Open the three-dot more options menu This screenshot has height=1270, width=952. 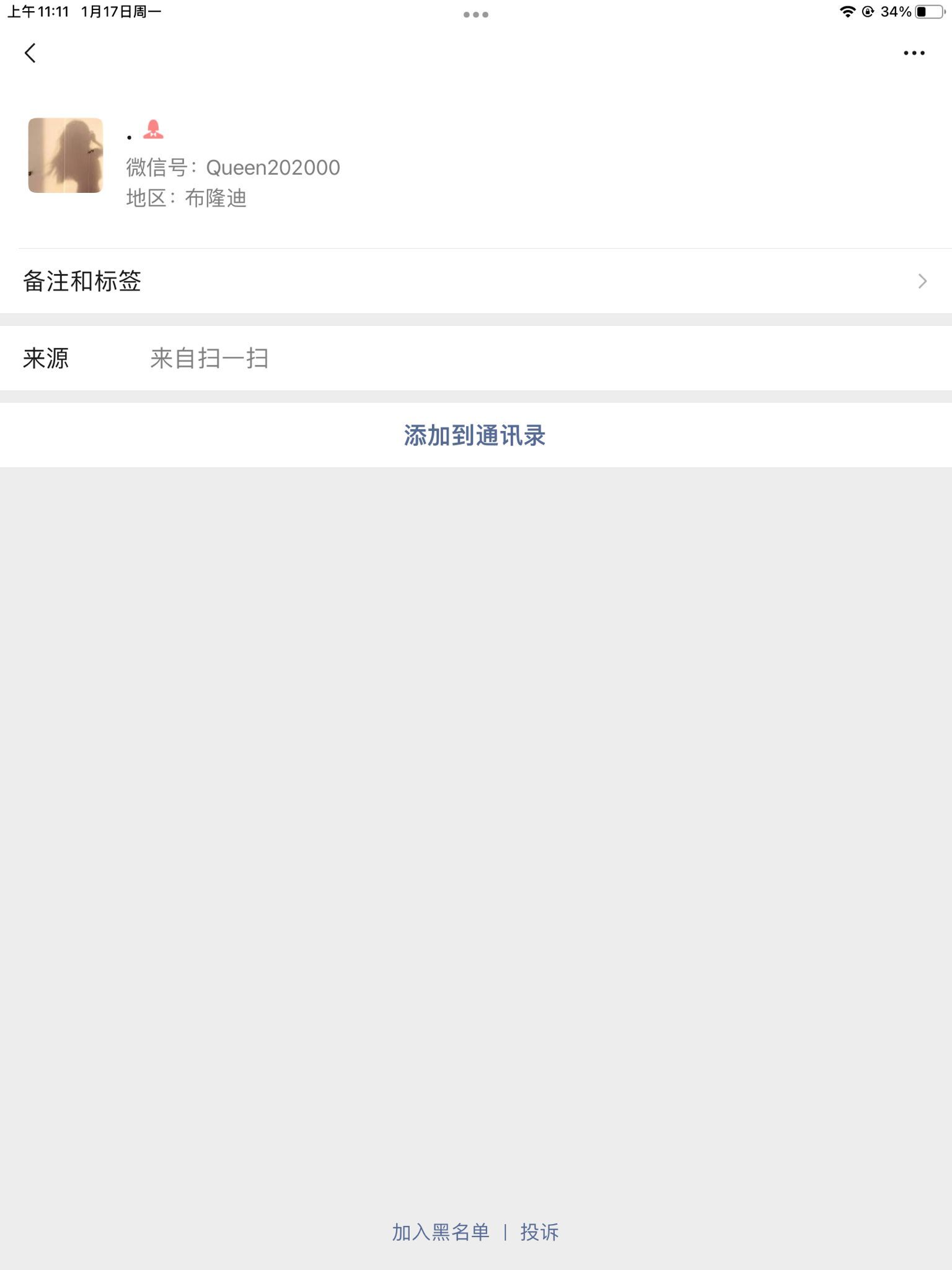[914, 53]
